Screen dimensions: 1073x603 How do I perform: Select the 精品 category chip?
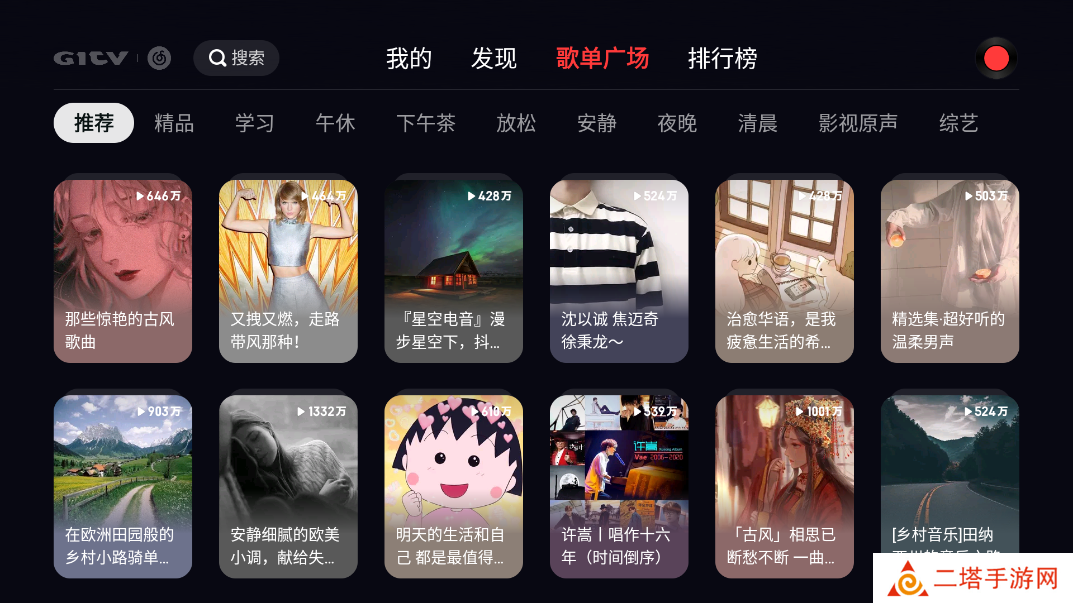pos(174,123)
